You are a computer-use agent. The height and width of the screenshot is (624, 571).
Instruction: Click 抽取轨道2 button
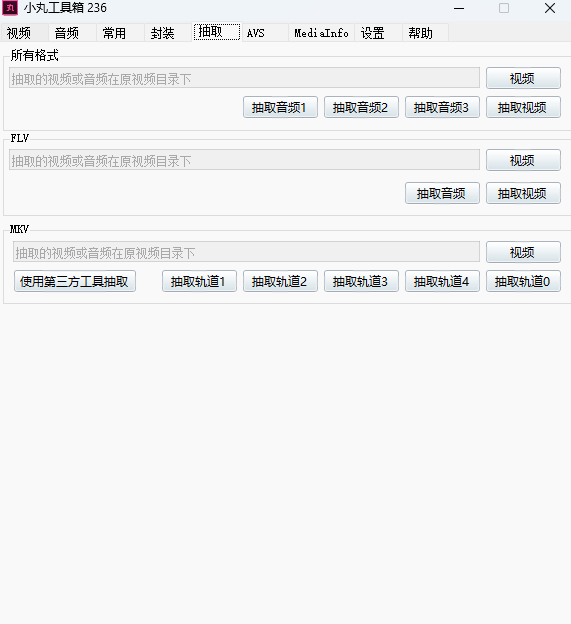click(x=280, y=281)
